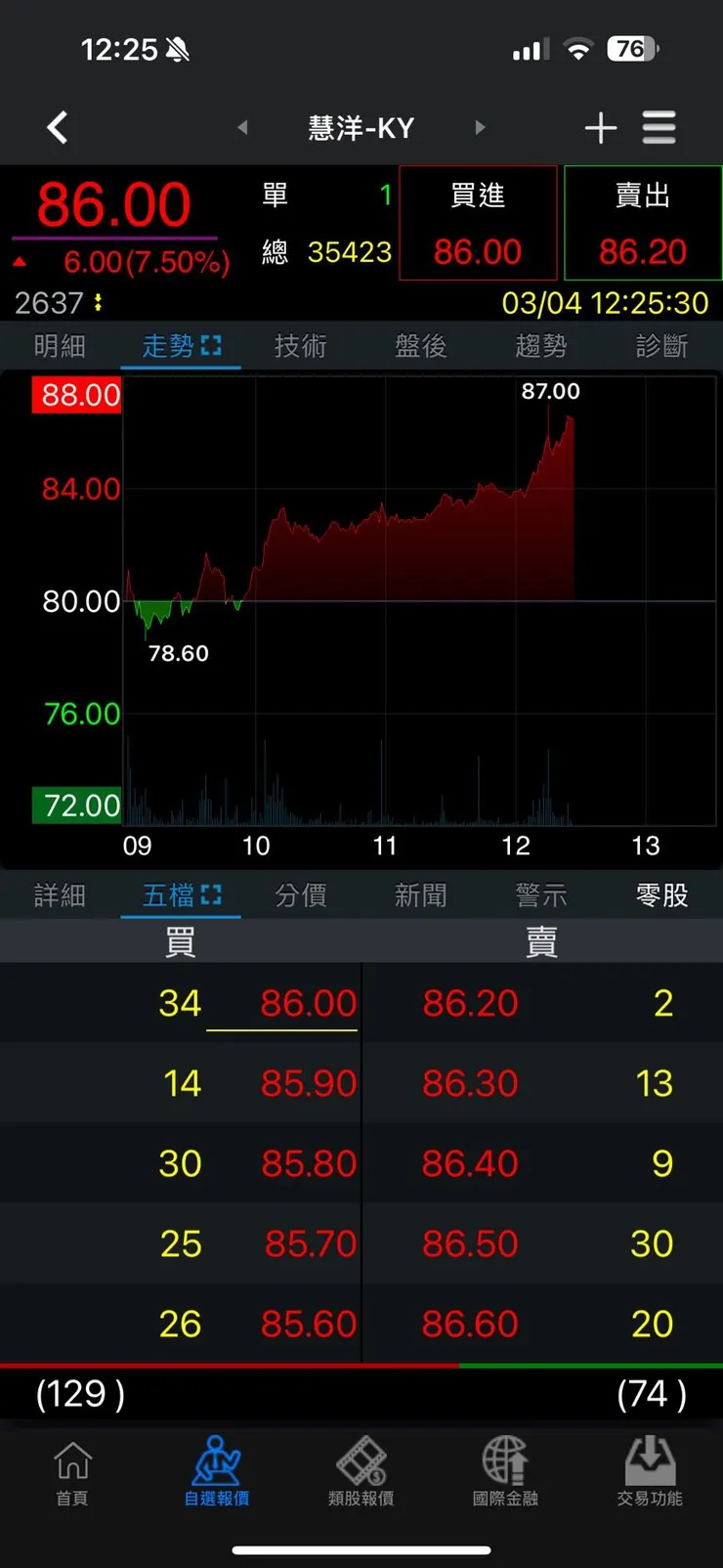The width and height of the screenshot is (723, 1568).
Task: Open the 盤後 tab
Action: click(420, 346)
